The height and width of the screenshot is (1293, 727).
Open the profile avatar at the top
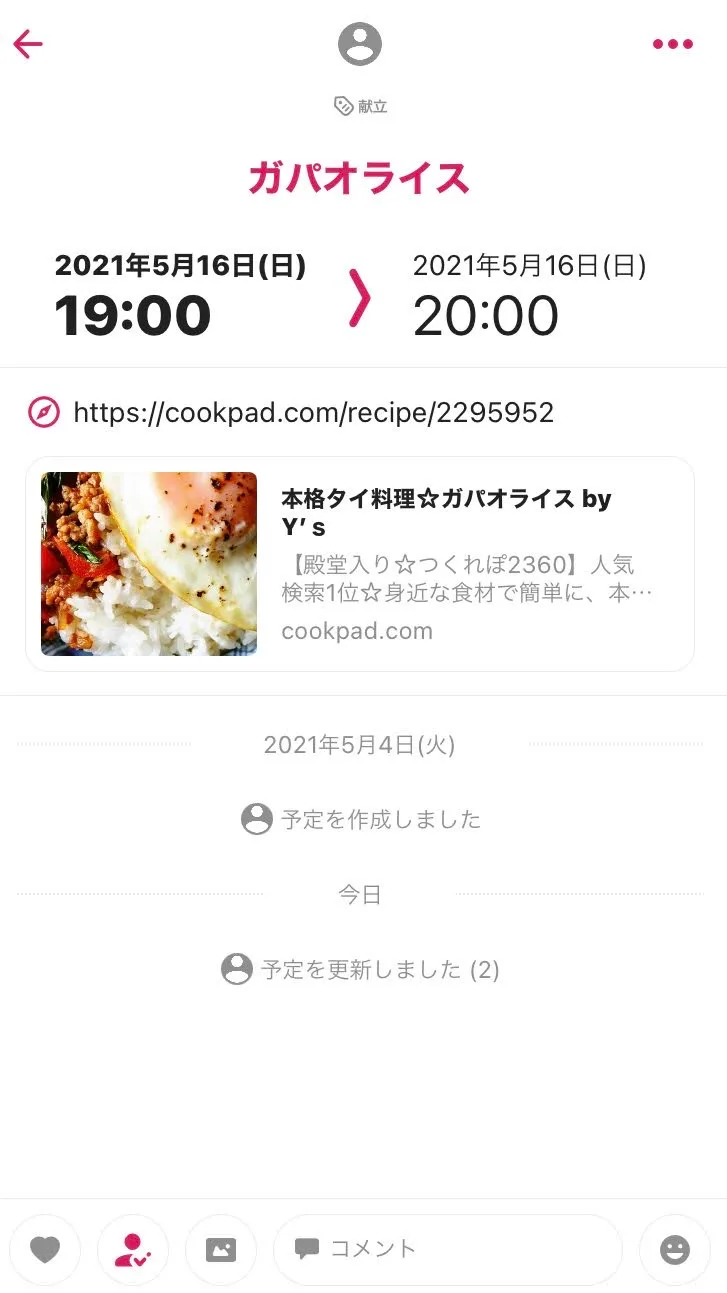(x=360, y=44)
